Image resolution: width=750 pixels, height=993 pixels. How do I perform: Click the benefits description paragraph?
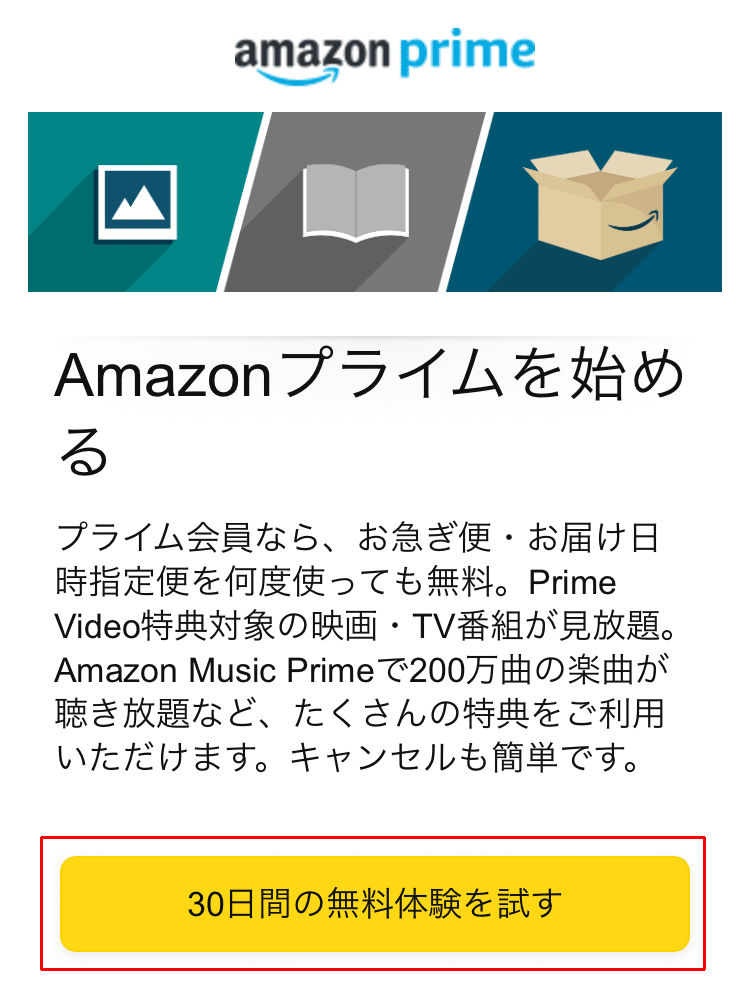[x=375, y=650]
